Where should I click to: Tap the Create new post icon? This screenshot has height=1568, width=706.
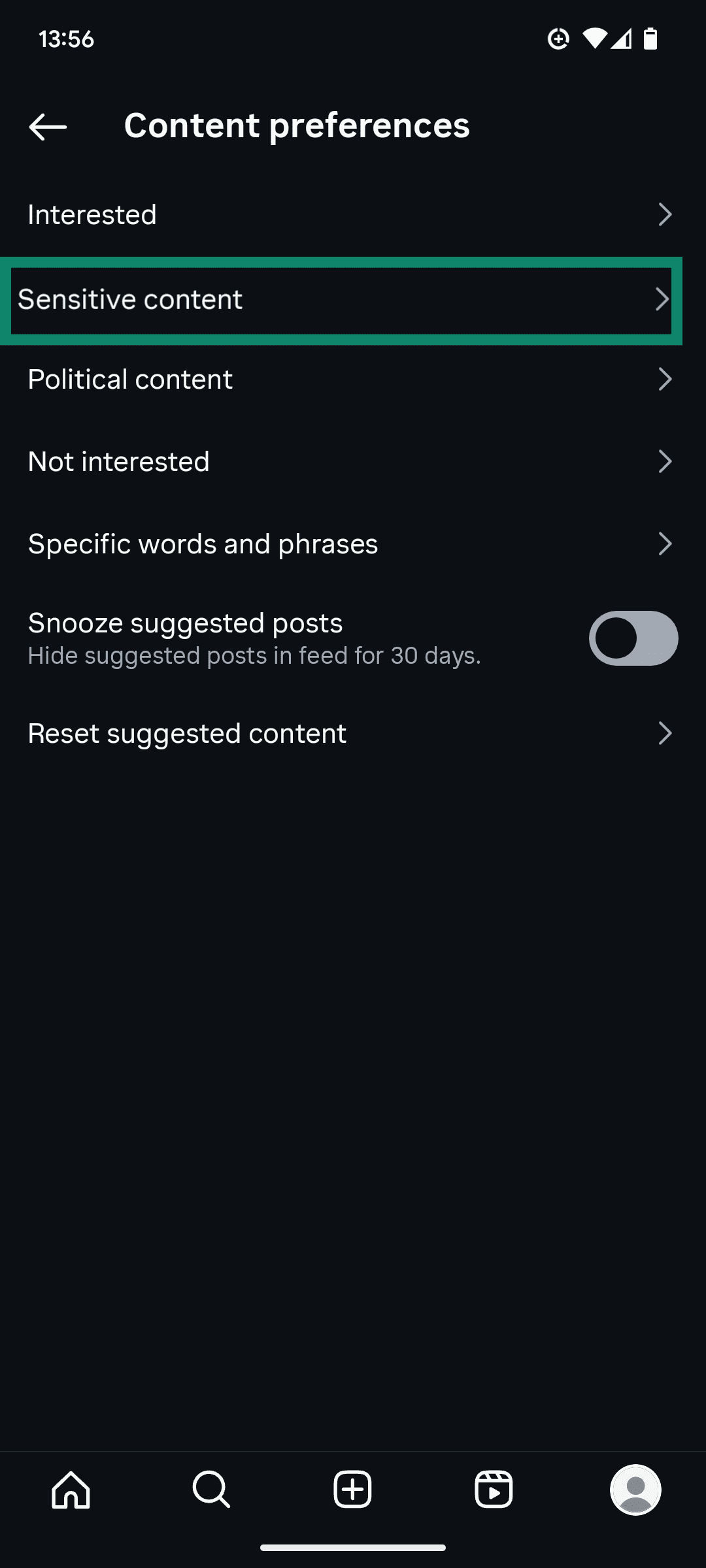[x=352, y=1490]
